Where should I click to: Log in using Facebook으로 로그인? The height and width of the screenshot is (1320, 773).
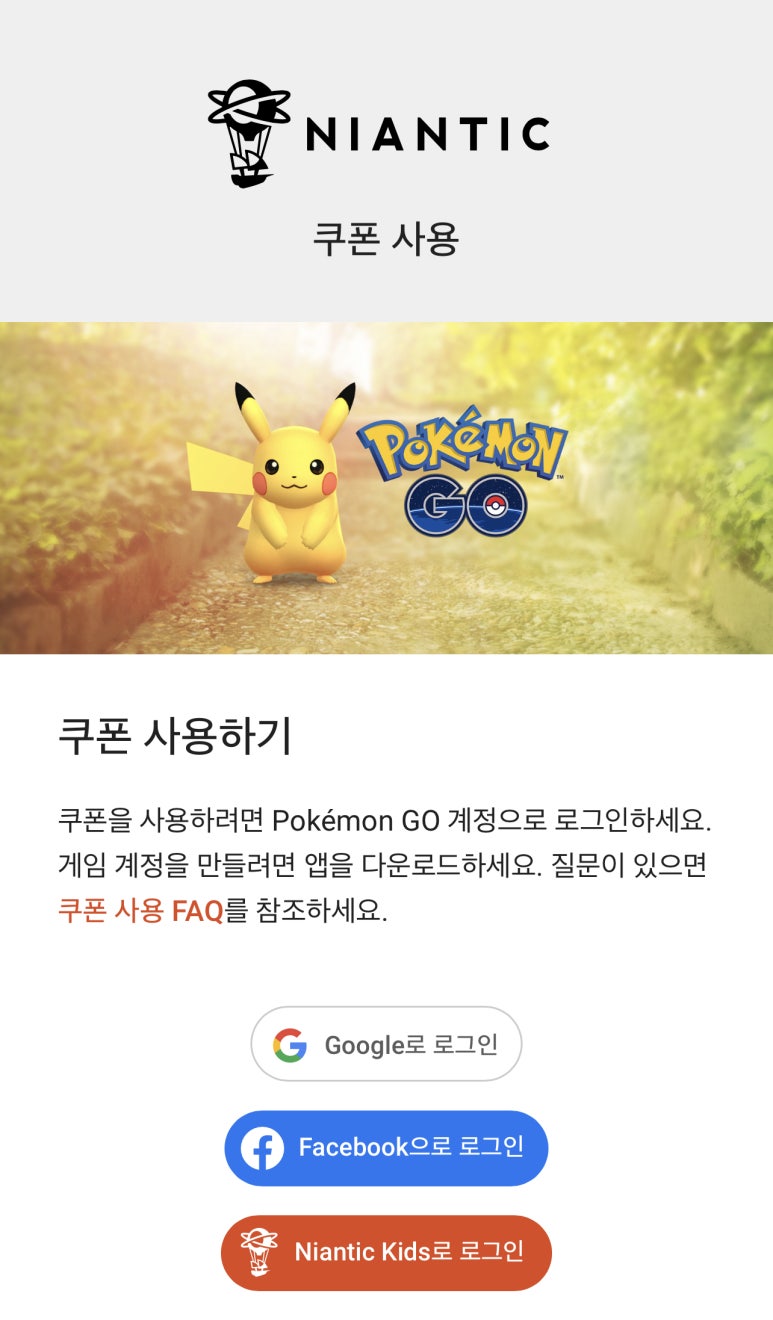click(x=386, y=1148)
